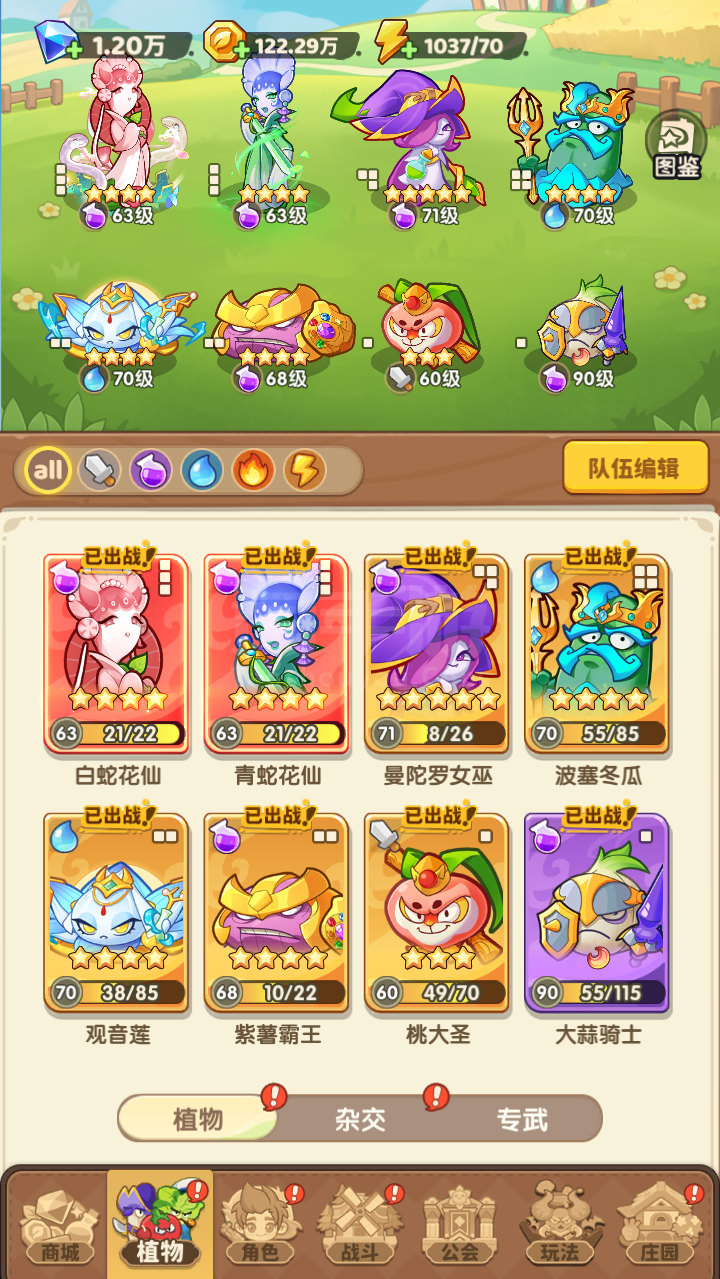Filter plants by fire type
Image resolution: width=720 pixels, height=1279 pixels.
coord(253,470)
